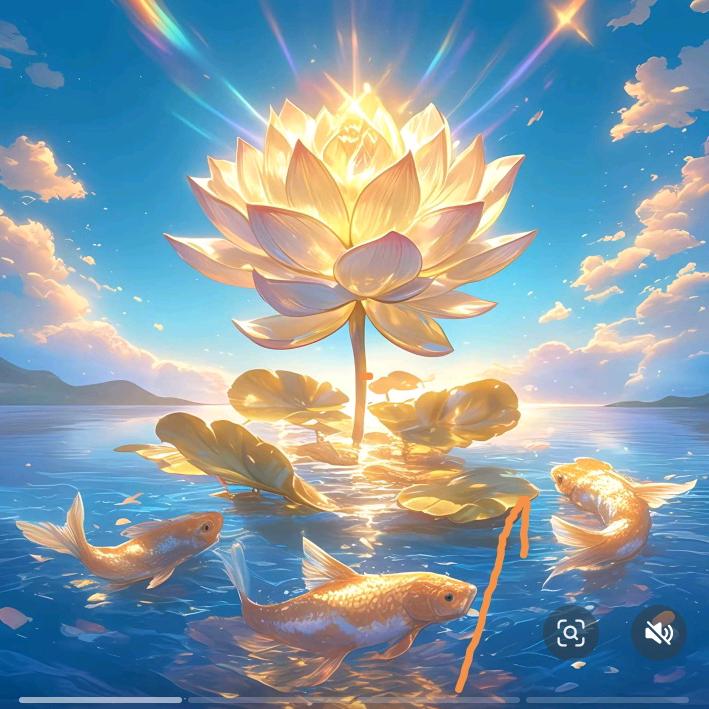
Task: Unmute the video sound
Action: (x=658, y=632)
